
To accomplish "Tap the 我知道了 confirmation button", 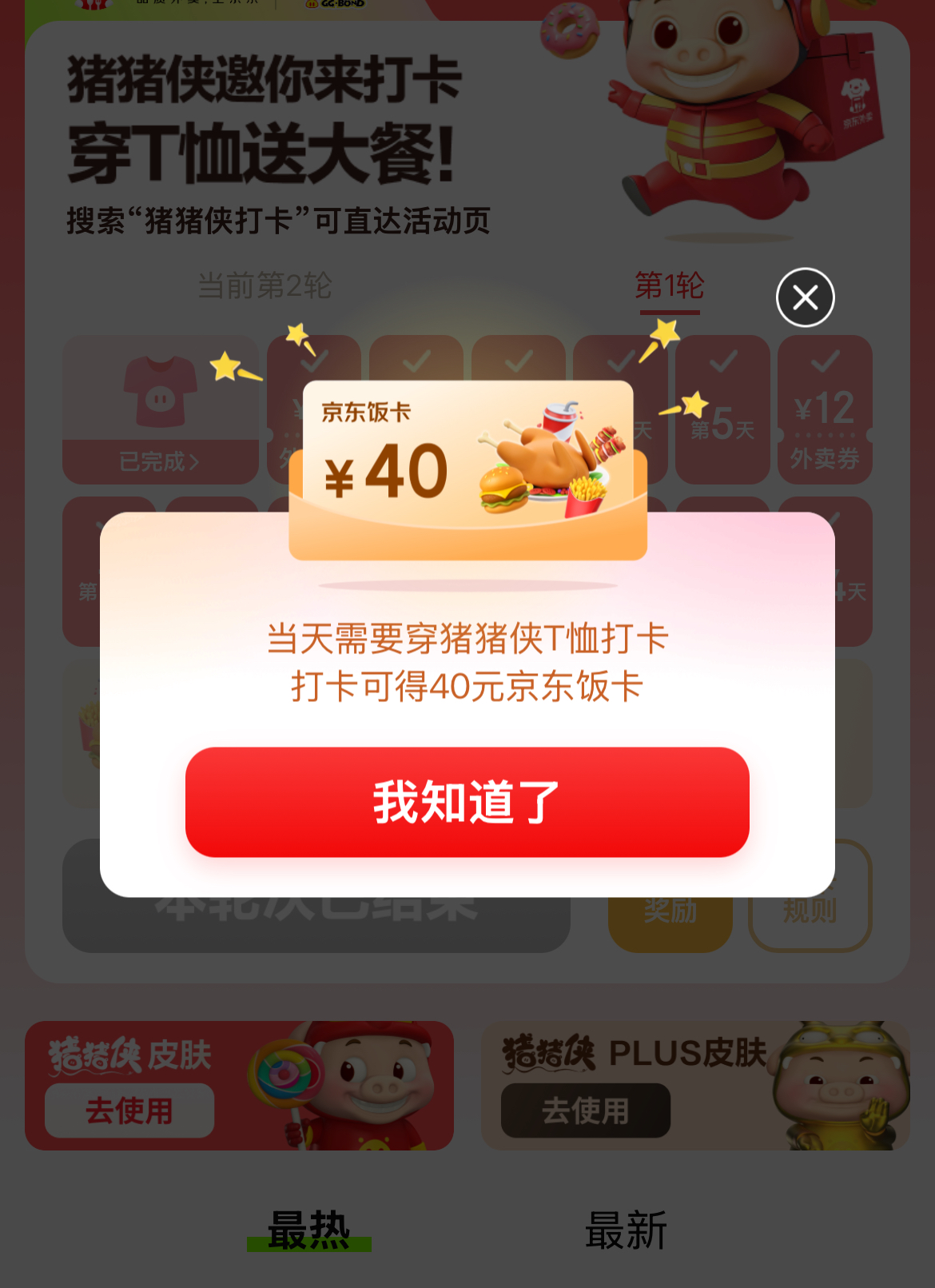I will pyautogui.click(x=467, y=802).
